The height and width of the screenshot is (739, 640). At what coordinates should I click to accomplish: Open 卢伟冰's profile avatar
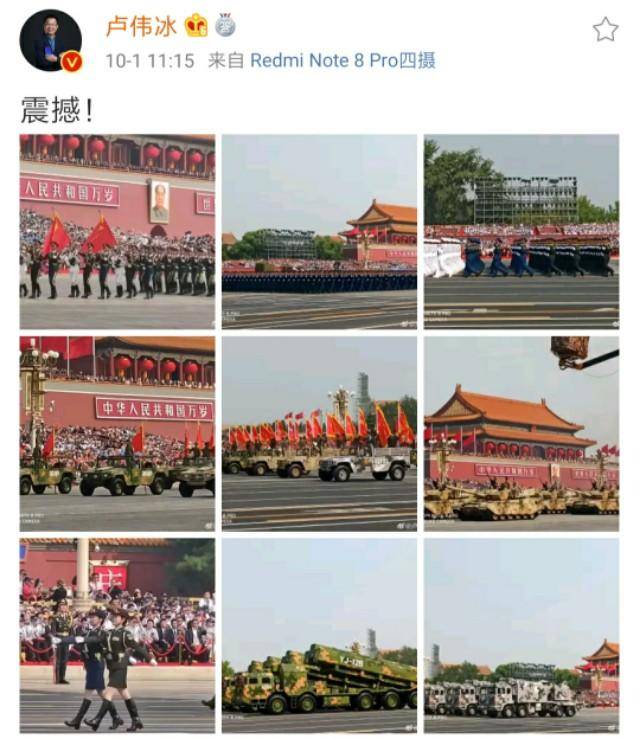coord(51,41)
